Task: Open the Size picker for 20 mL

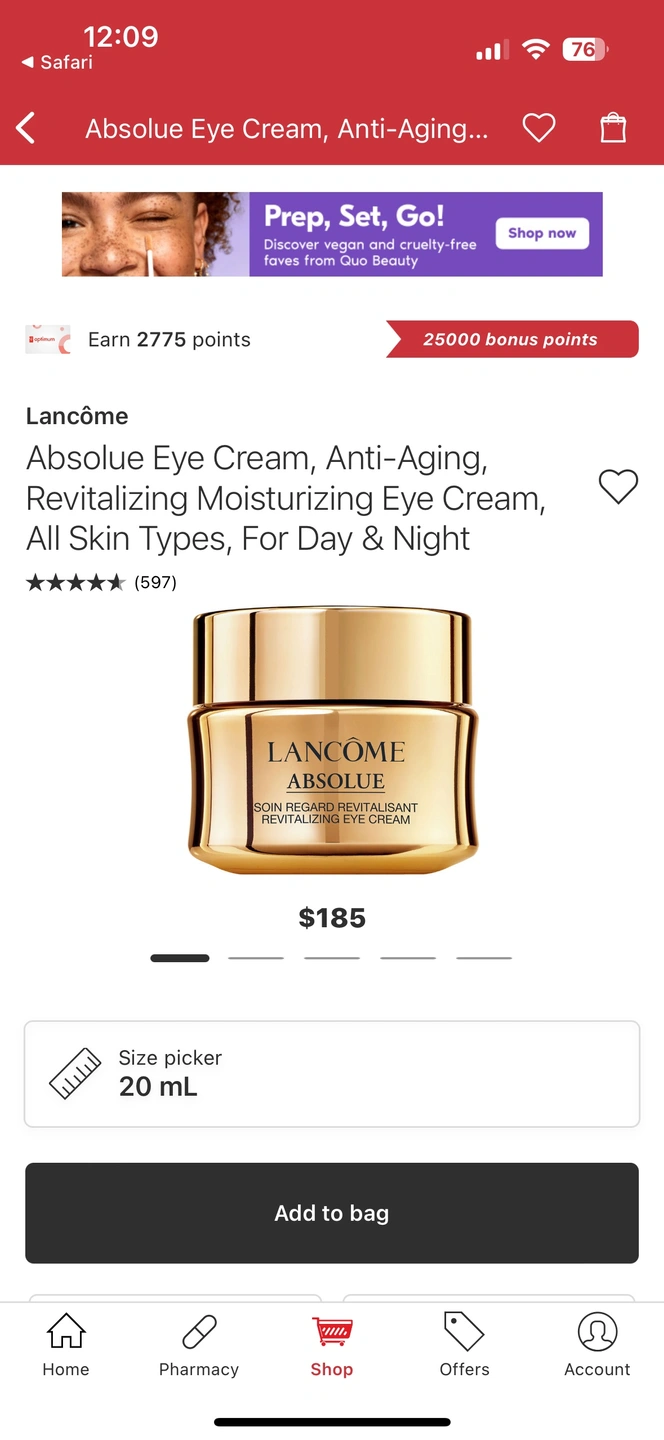Action: (331, 1074)
